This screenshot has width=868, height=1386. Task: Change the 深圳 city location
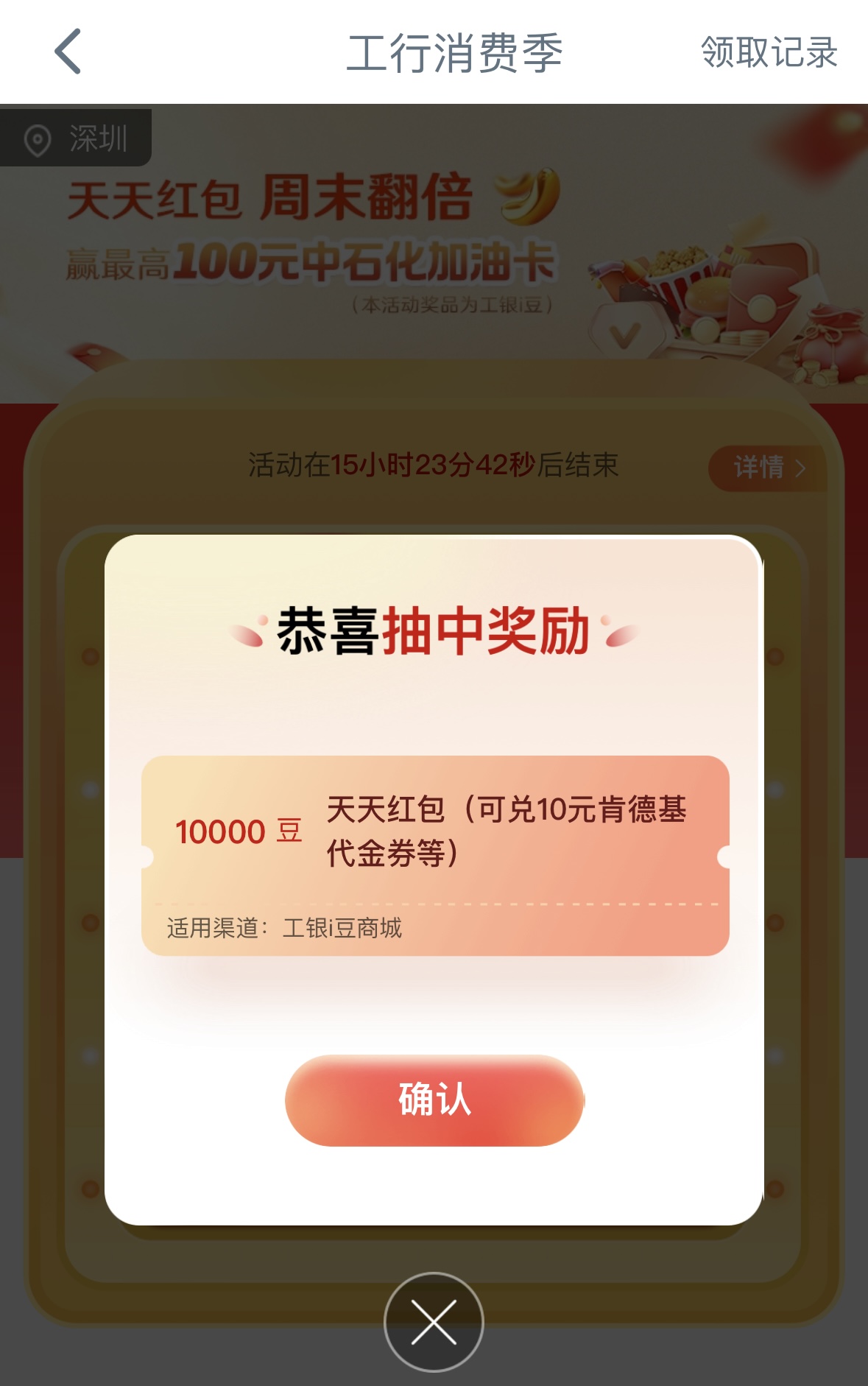pyautogui.click(x=77, y=138)
